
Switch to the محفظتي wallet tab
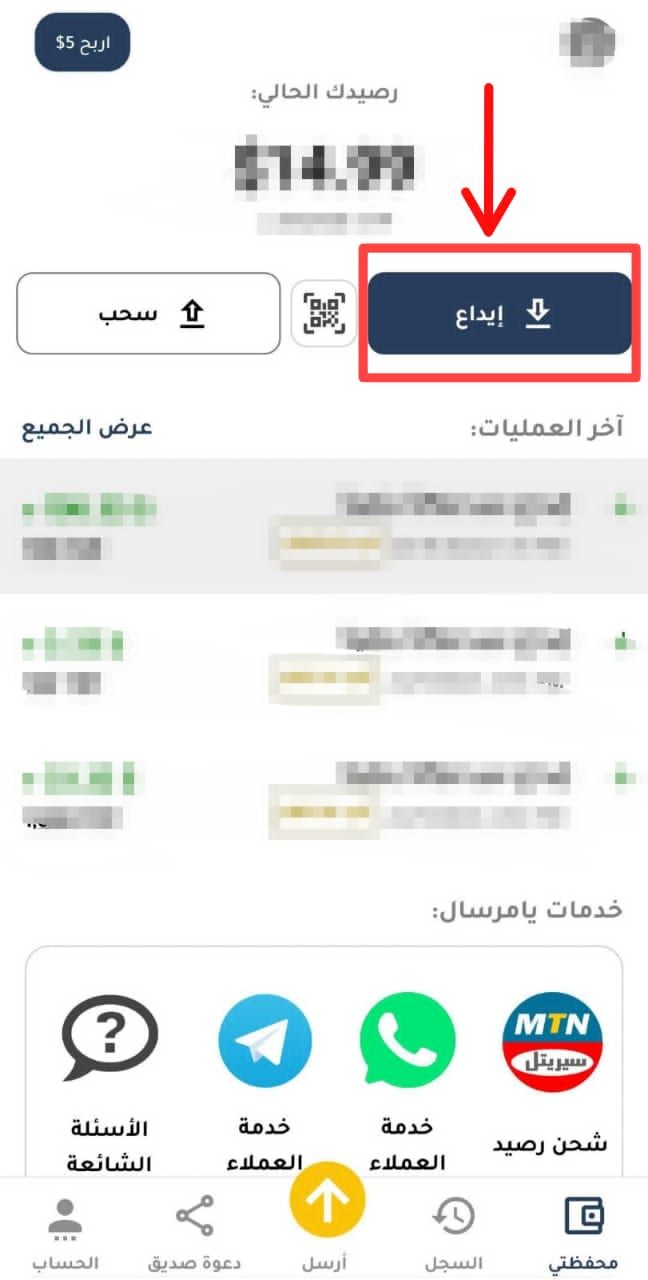click(584, 1229)
